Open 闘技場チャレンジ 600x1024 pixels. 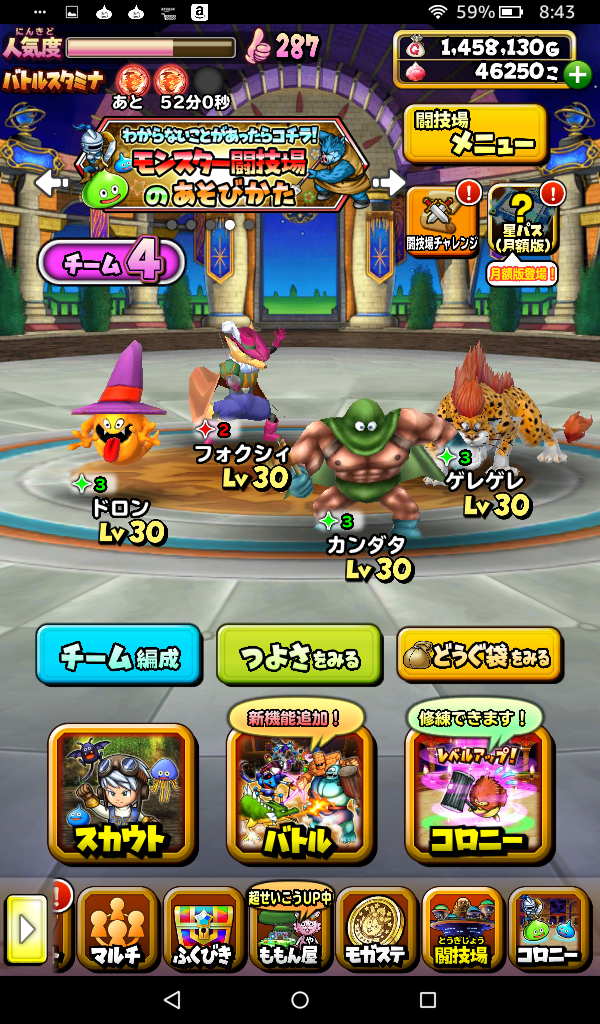pyautogui.click(x=441, y=222)
